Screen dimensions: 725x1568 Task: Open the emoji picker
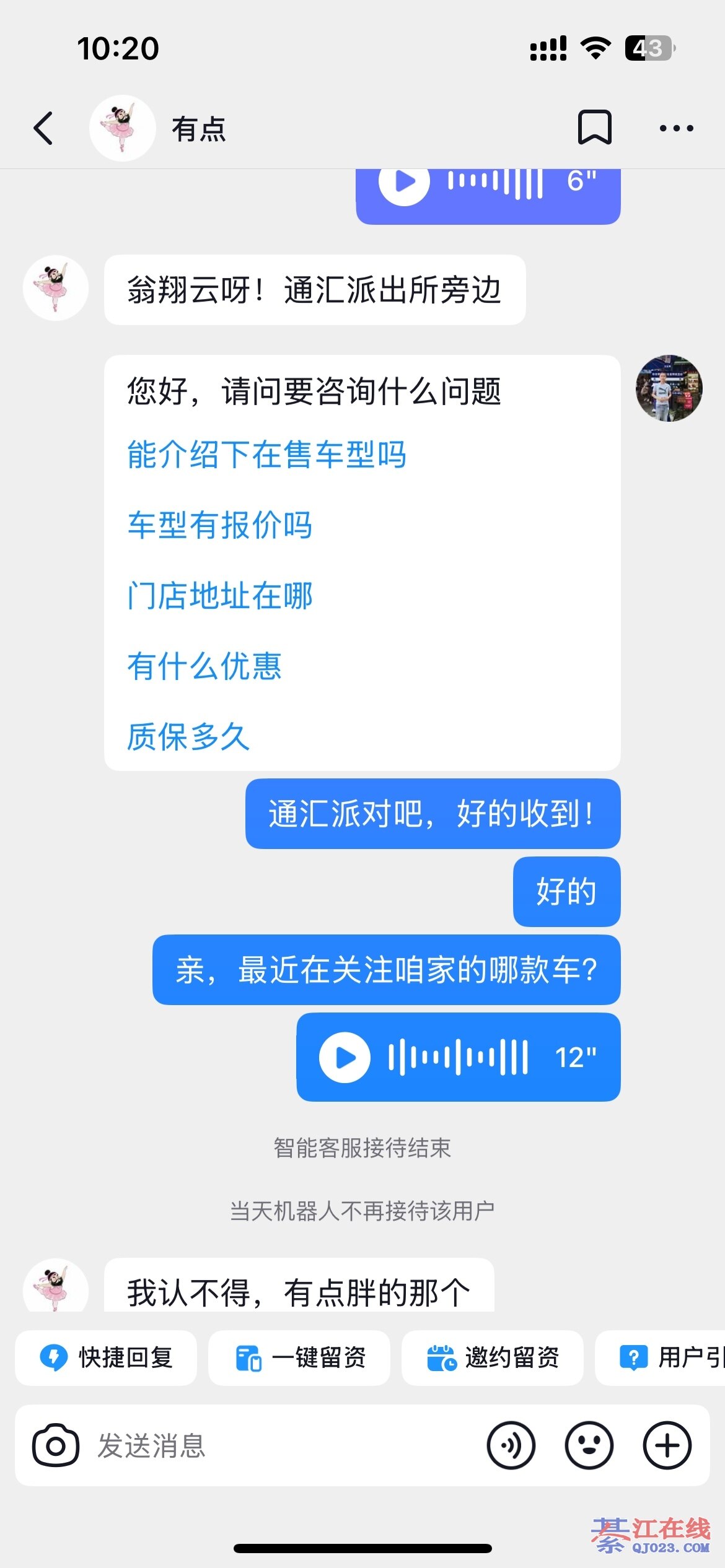tap(589, 1445)
